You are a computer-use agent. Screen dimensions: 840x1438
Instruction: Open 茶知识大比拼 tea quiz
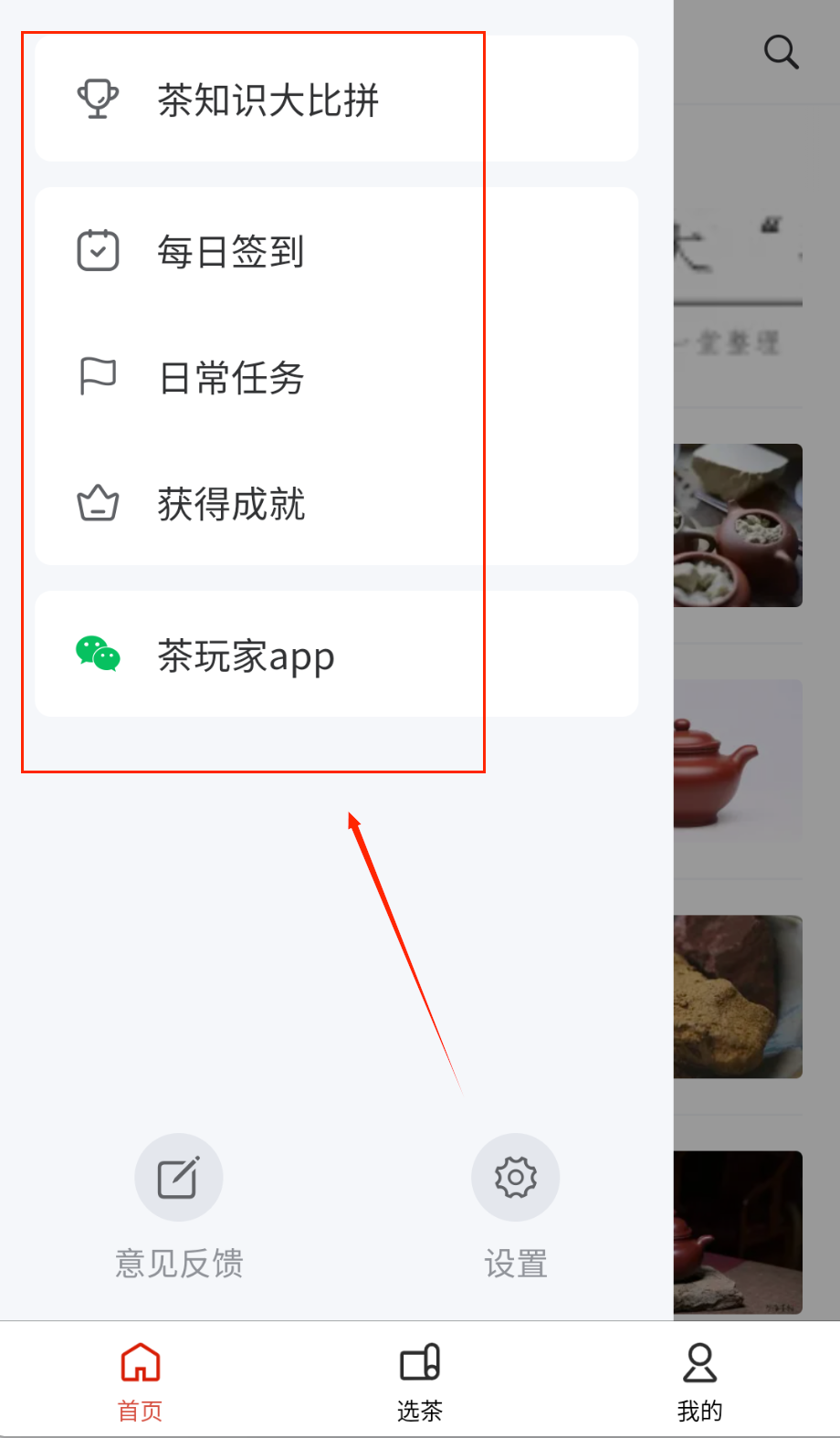point(268,100)
